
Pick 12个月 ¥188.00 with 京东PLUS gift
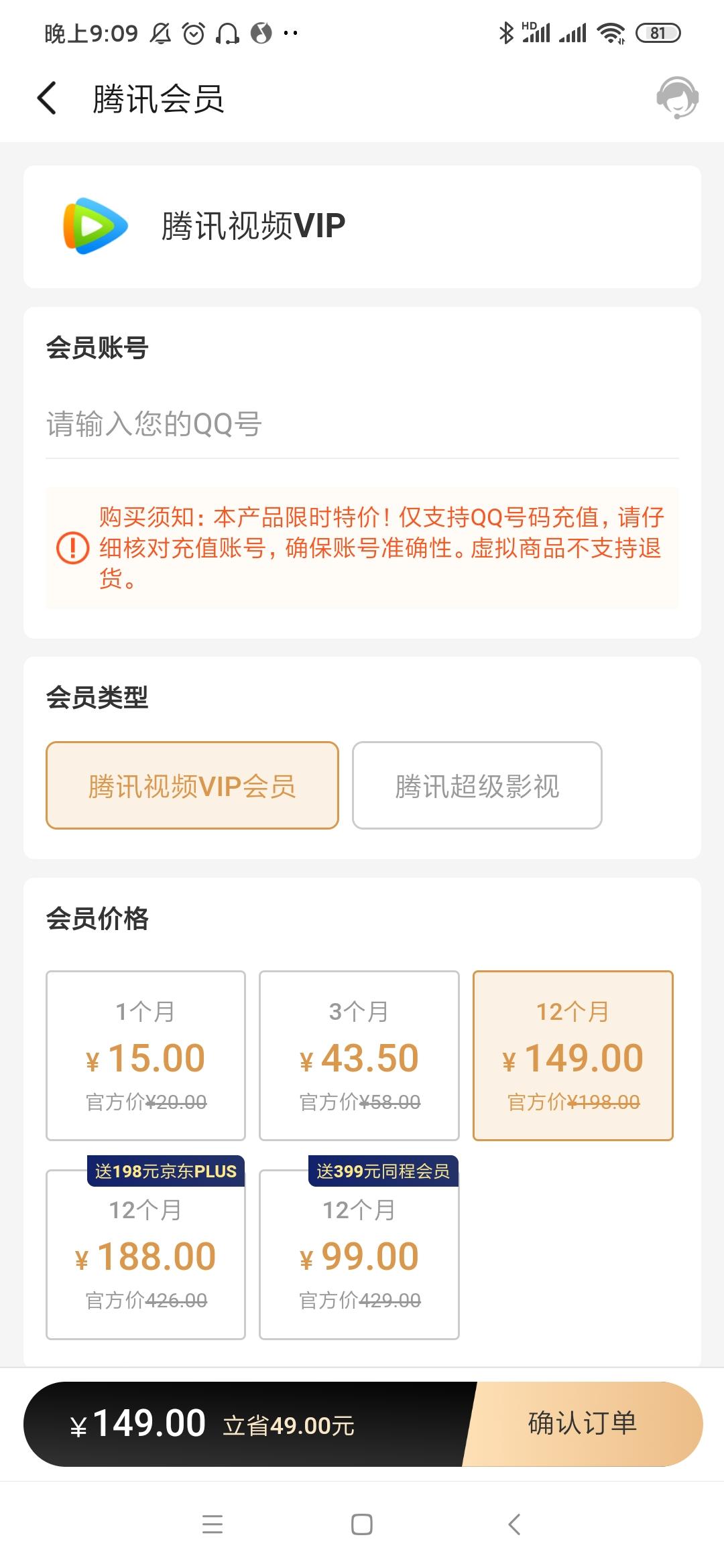145,1254
